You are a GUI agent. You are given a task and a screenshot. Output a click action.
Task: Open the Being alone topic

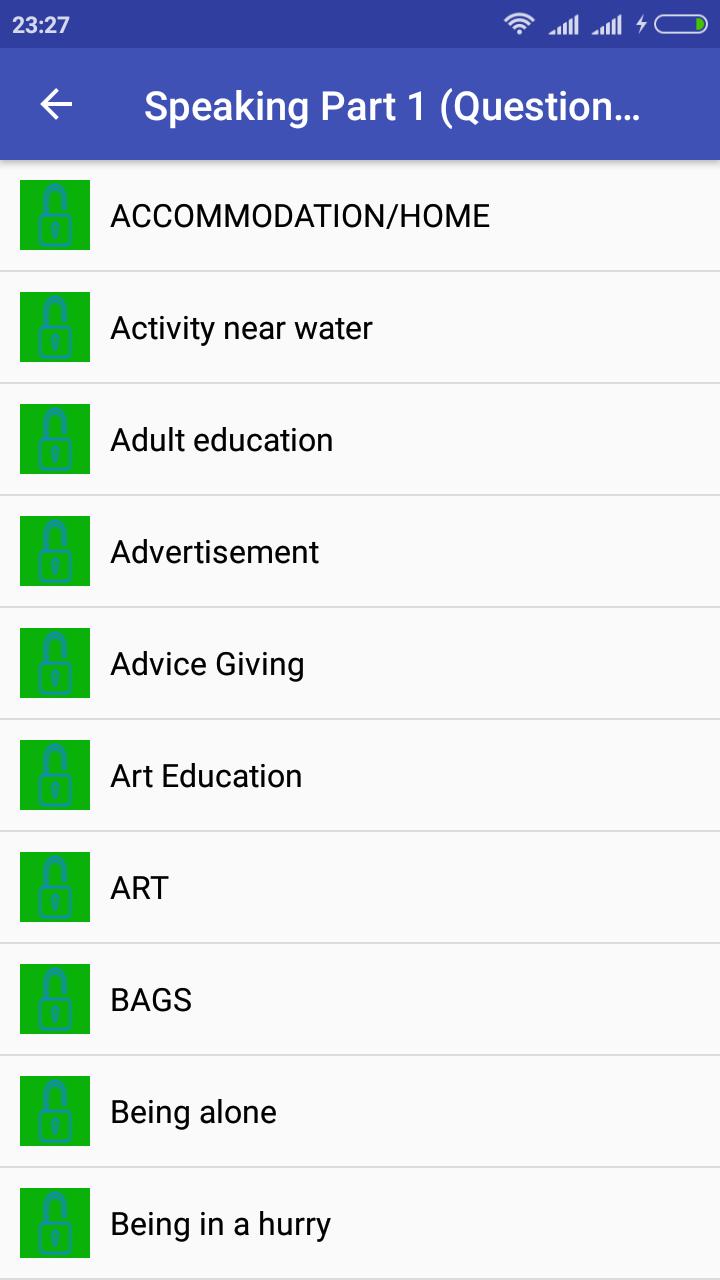(360, 1111)
